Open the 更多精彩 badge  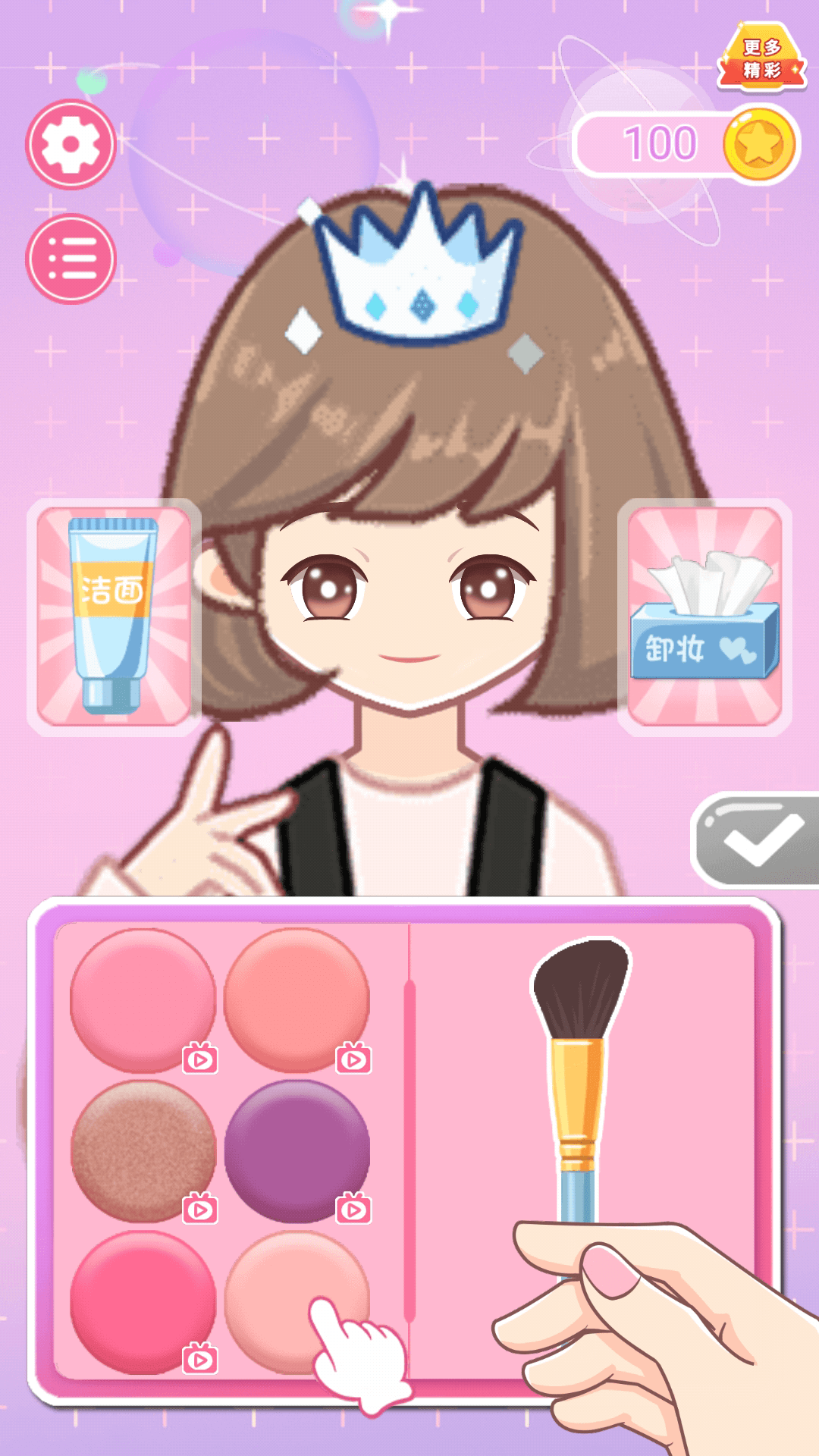point(761,59)
